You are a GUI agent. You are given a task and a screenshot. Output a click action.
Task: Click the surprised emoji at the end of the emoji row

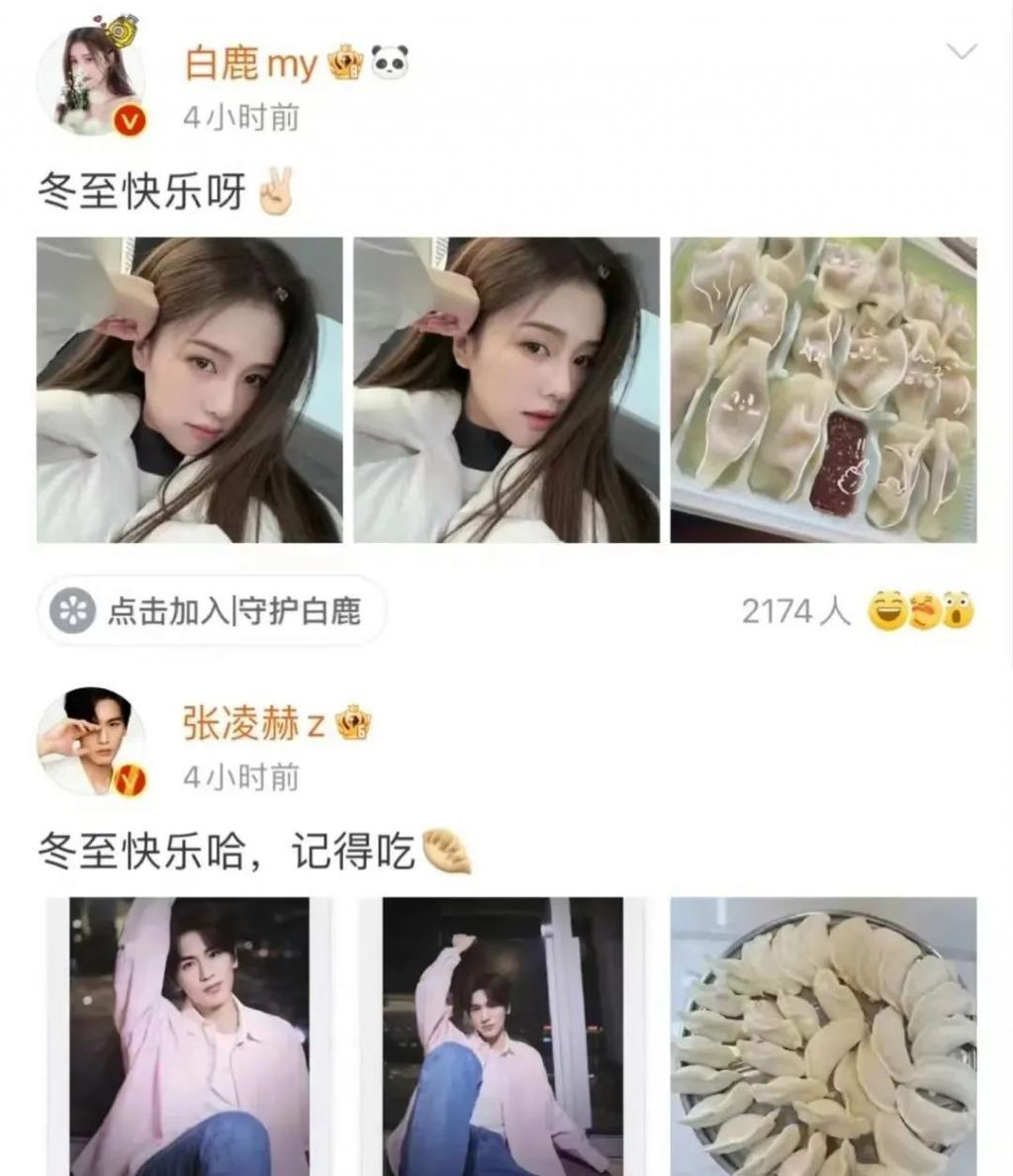[963, 611]
